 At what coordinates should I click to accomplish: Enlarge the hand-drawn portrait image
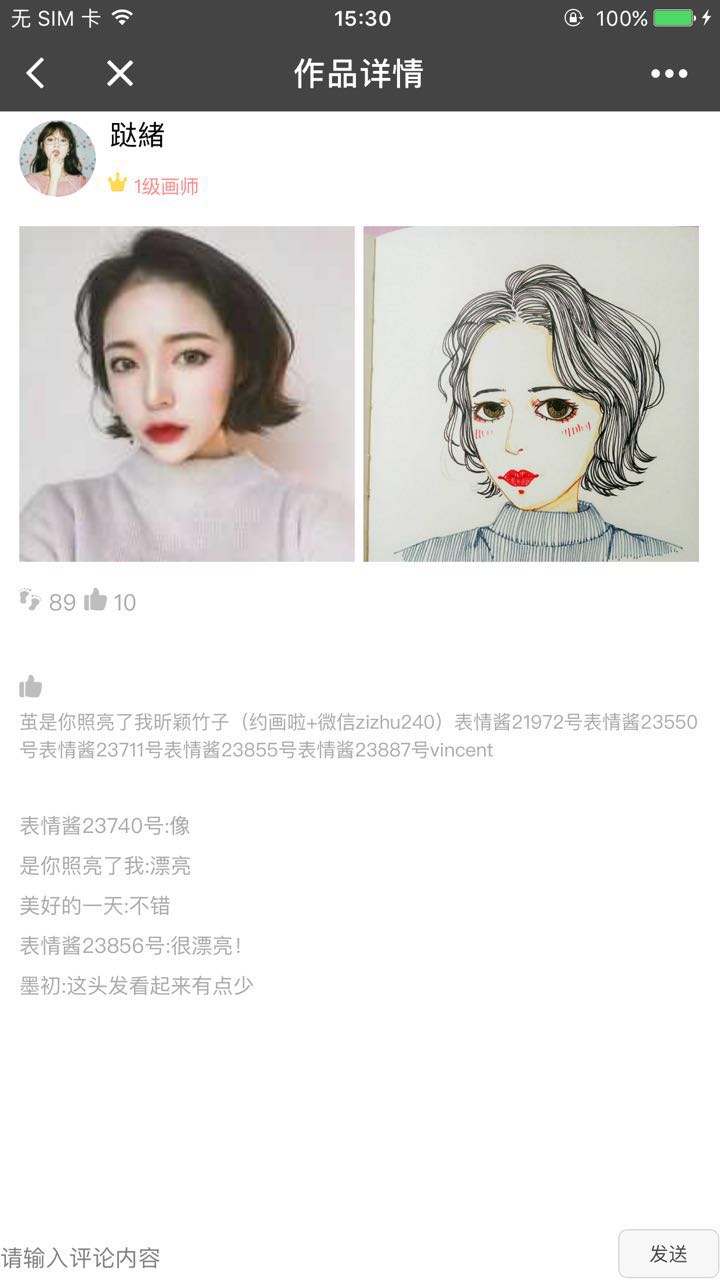531,394
